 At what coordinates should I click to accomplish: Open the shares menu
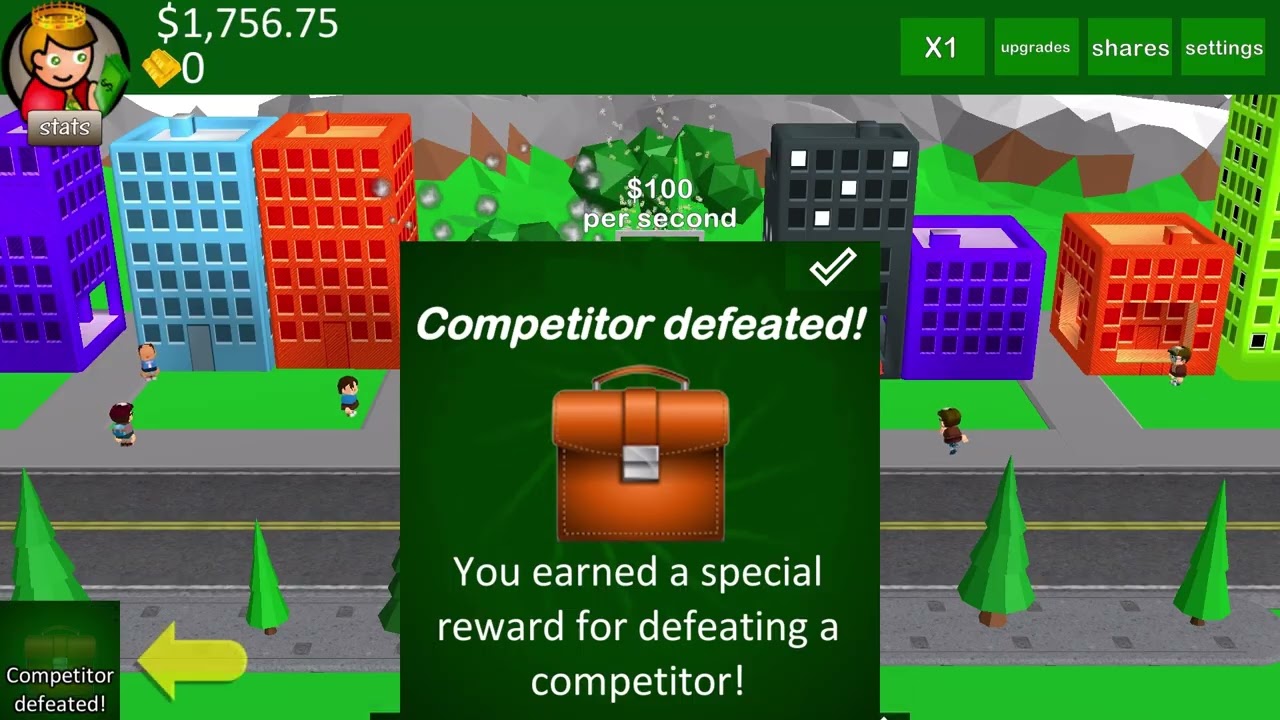pyautogui.click(x=1130, y=47)
